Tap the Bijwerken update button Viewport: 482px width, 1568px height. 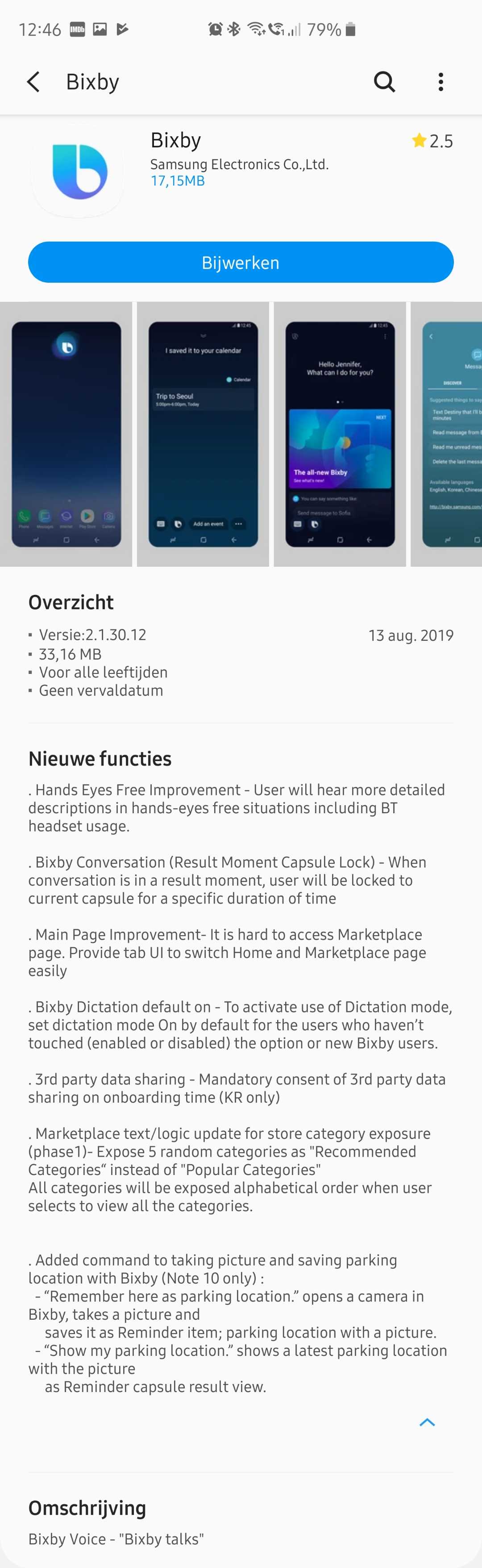(x=241, y=262)
